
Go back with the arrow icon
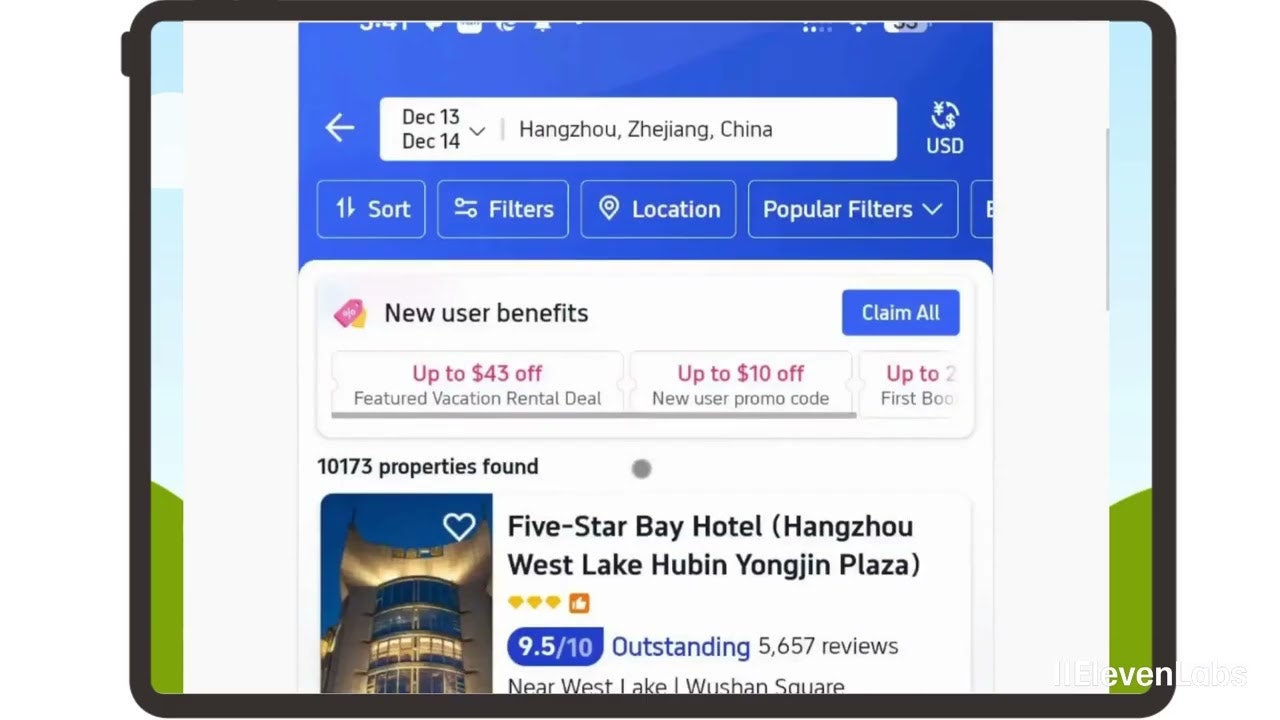(340, 128)
